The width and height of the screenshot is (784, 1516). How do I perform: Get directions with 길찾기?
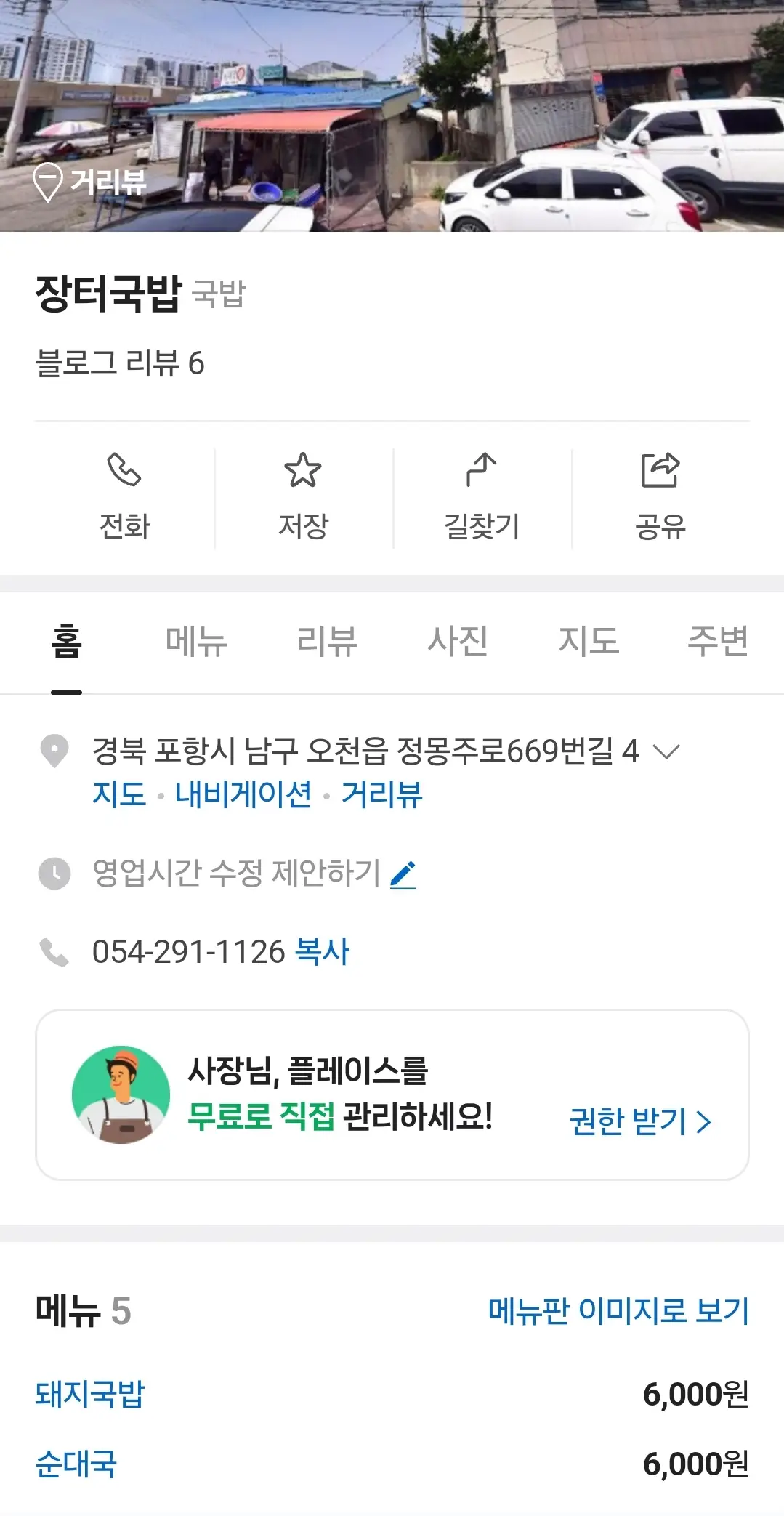pyautogui.click(x=482, y=498)
